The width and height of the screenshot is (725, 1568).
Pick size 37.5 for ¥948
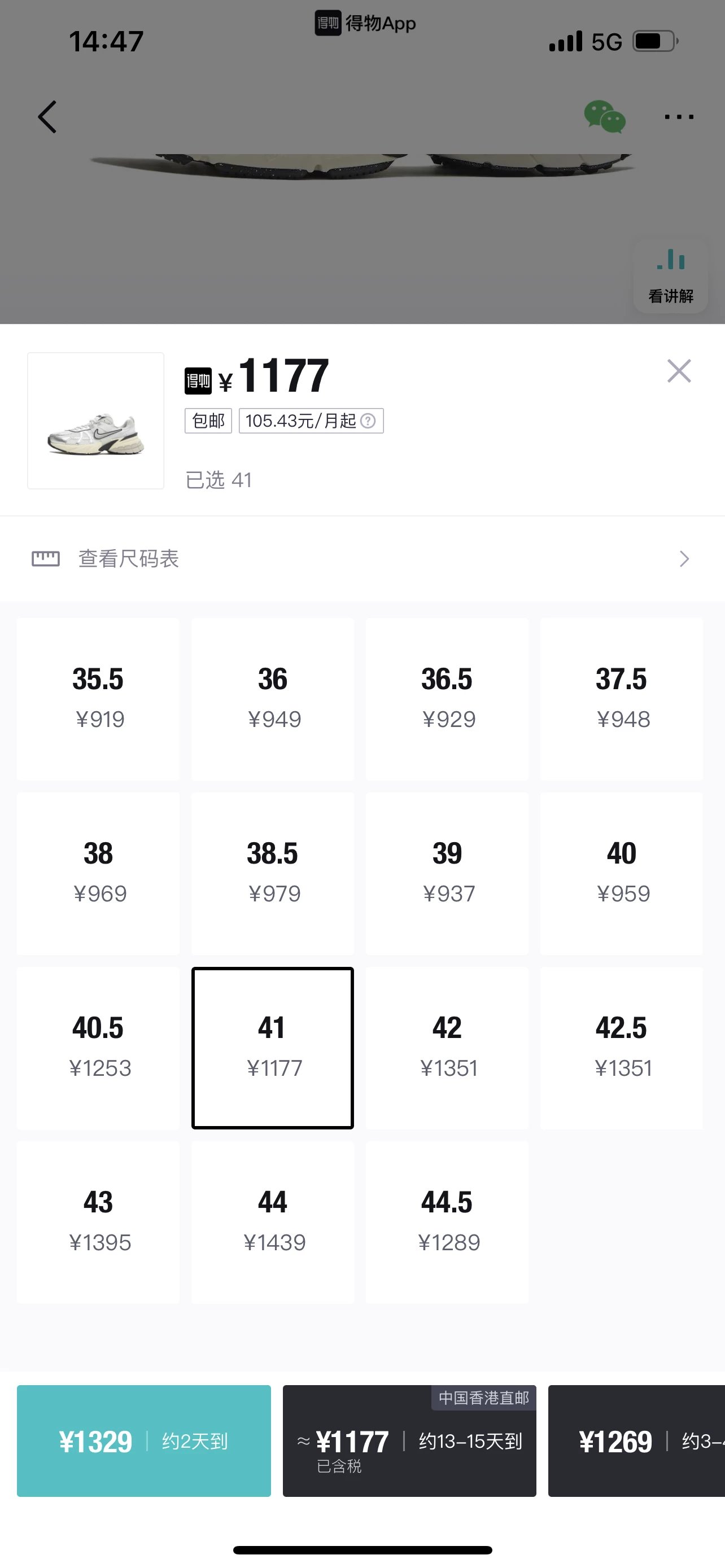tap(622, 699)
